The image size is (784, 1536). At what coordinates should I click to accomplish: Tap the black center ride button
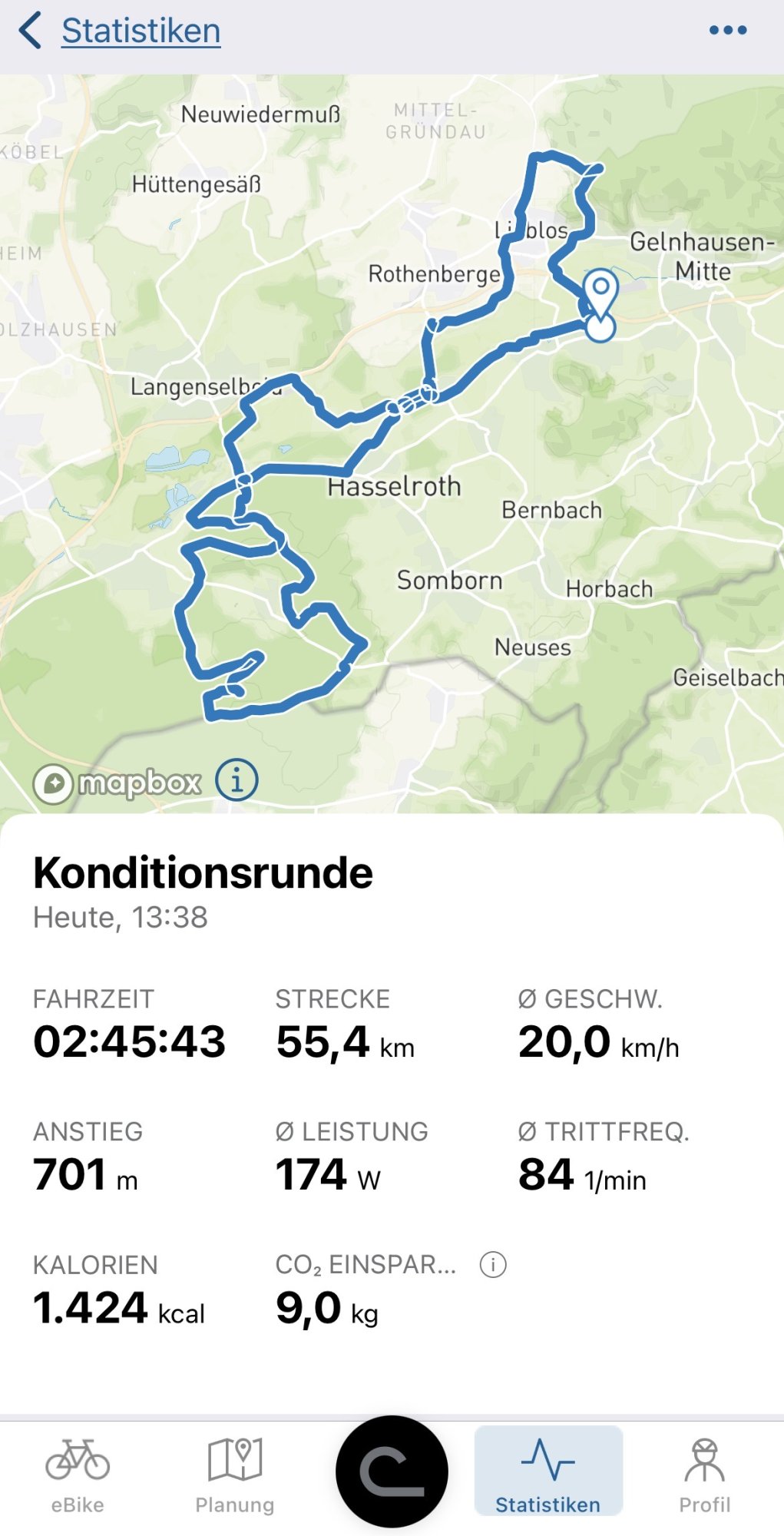392,1471
